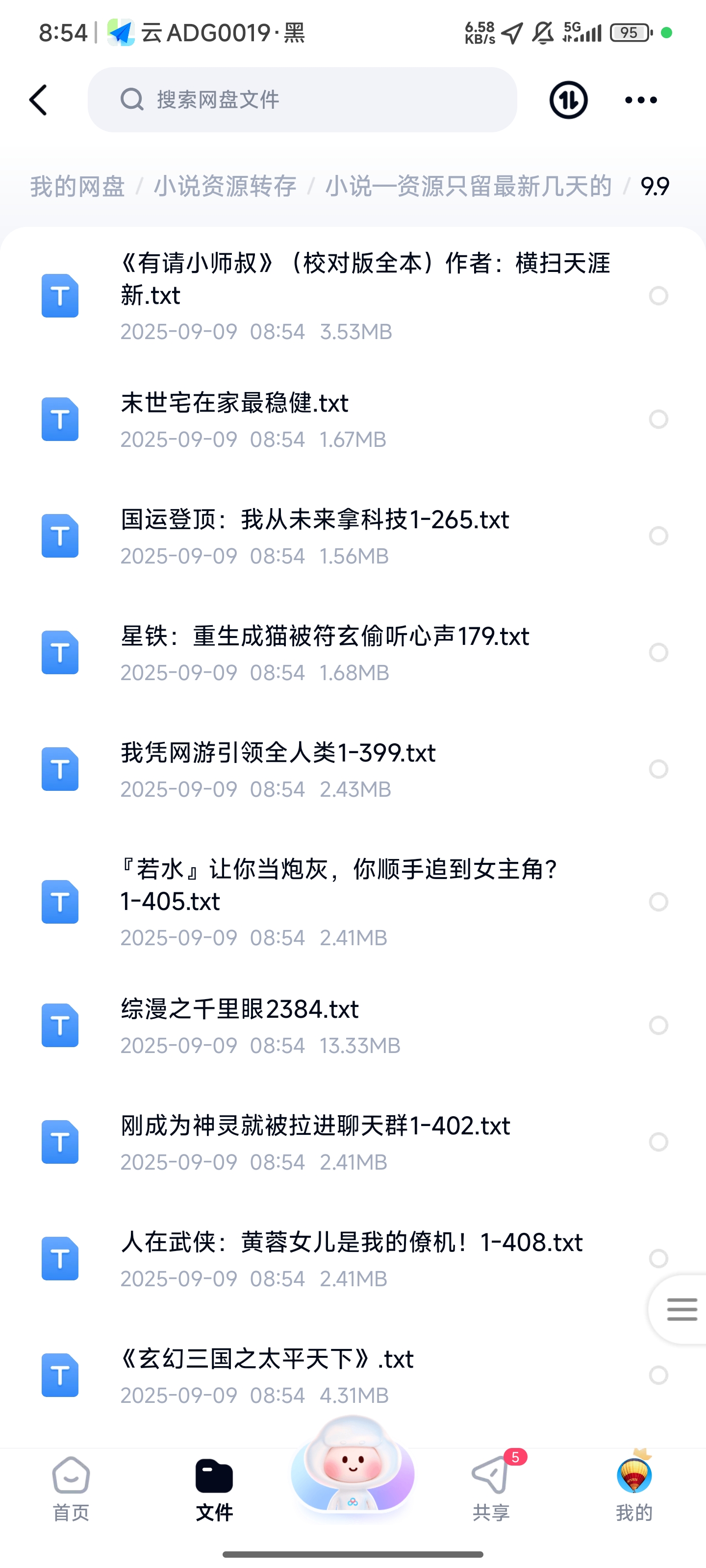Viewport: 706px width, 1568px height.
Task: Tap the floating list menu button
Action: click(681, 1309)
